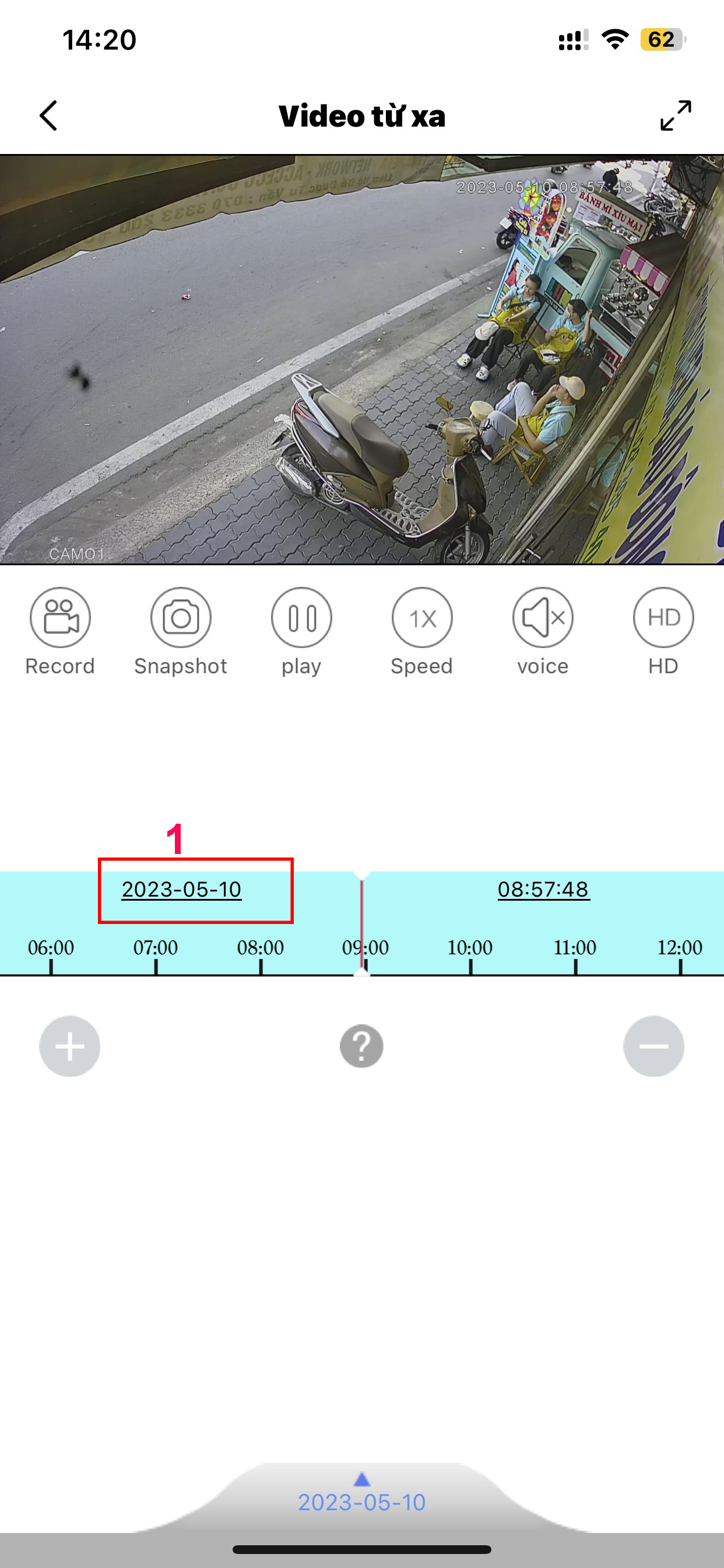Screen dimensions: 724x1568
Task: Open the 2023-05-10 date link on the timeline
Action: (181, 890)
